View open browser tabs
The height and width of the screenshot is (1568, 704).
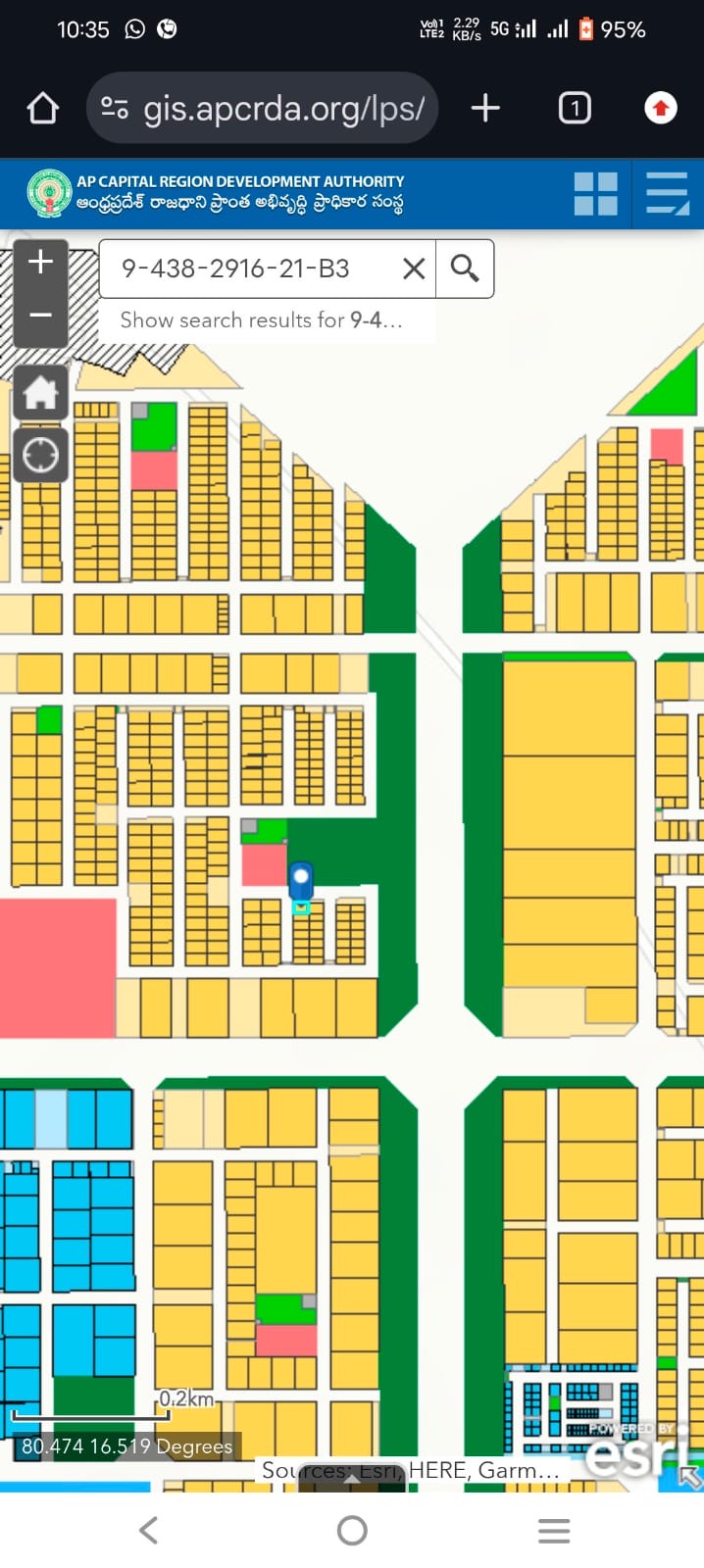[575, 108]
